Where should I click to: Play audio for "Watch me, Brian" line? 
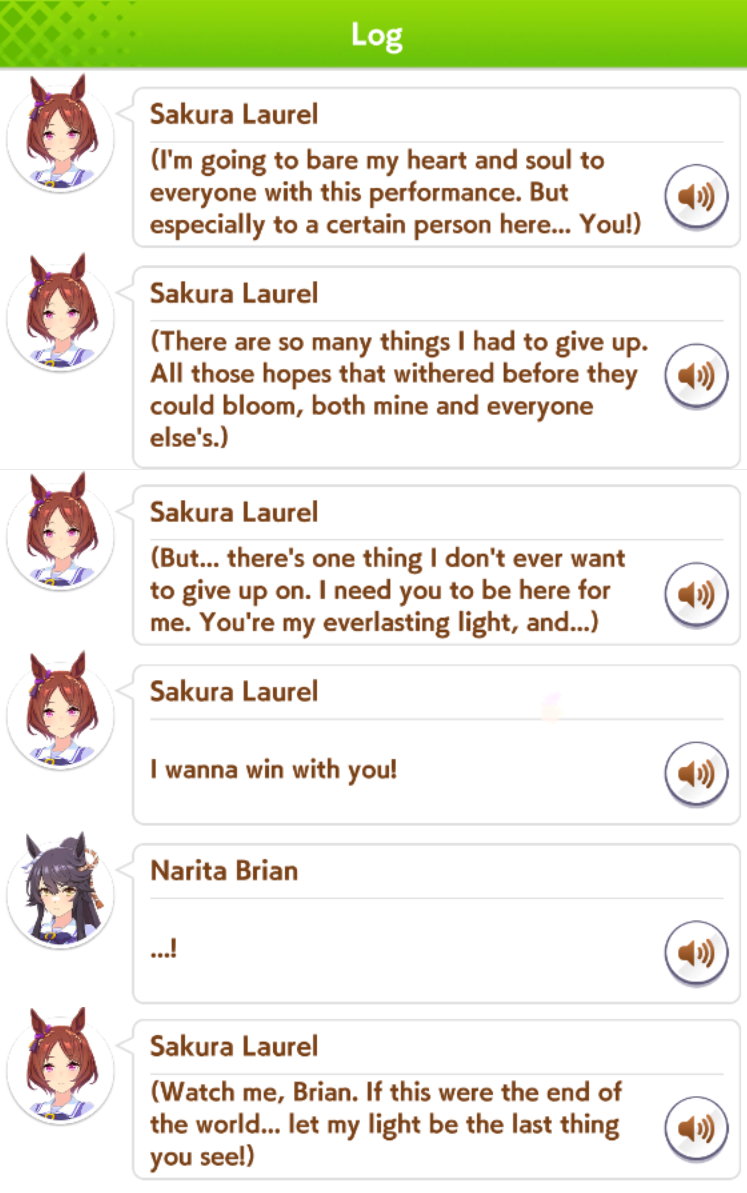tap(696, 1128)
